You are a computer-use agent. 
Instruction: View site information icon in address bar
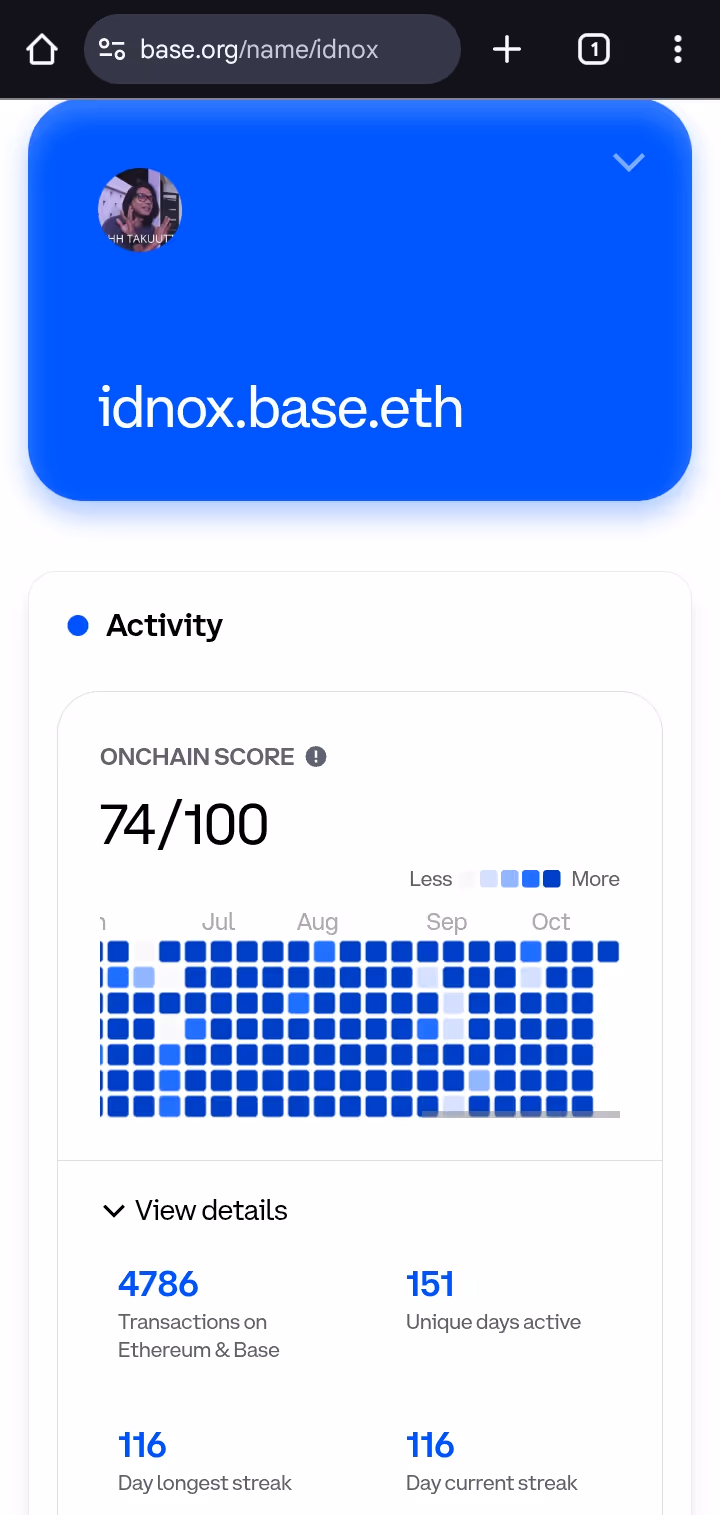point(112,49)
